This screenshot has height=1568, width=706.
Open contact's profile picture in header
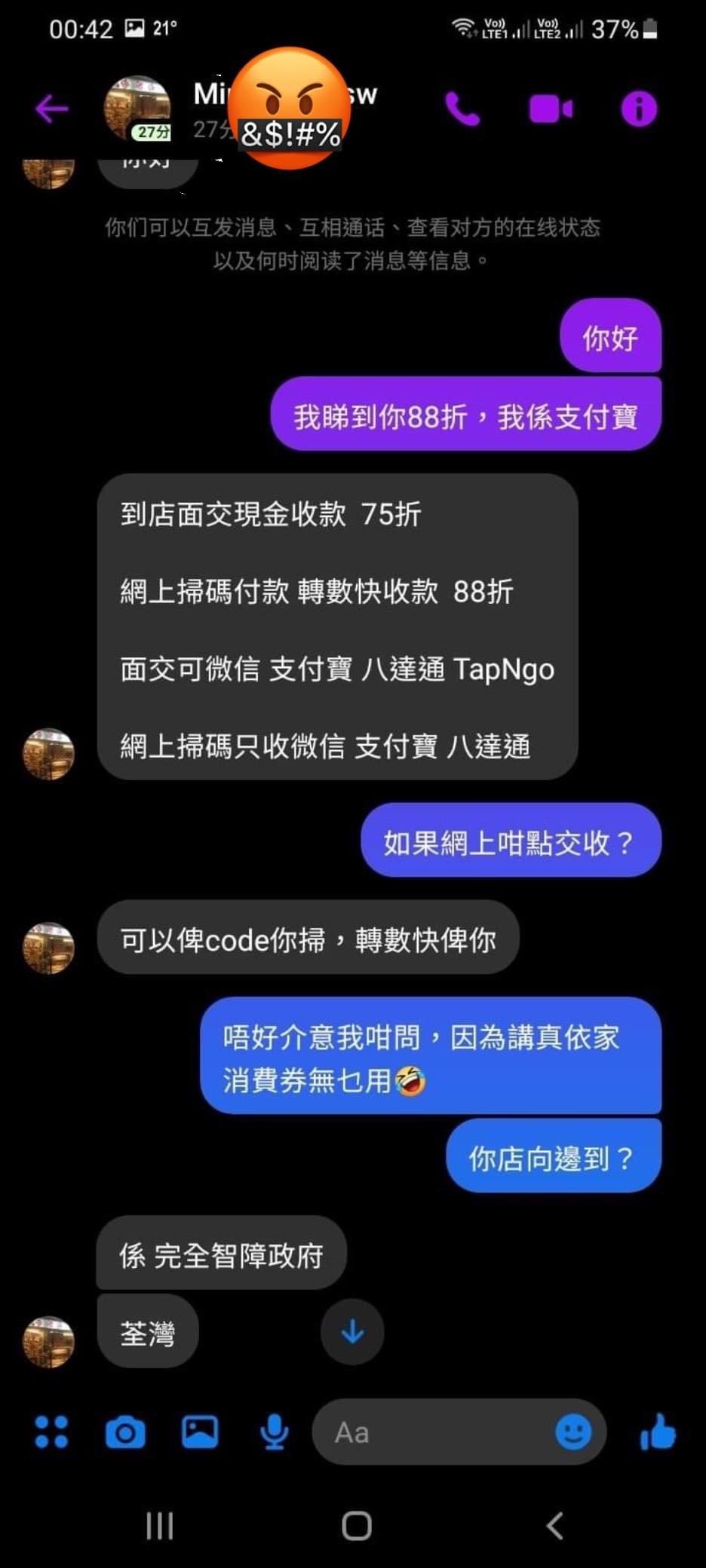click(x=137, y=108)
